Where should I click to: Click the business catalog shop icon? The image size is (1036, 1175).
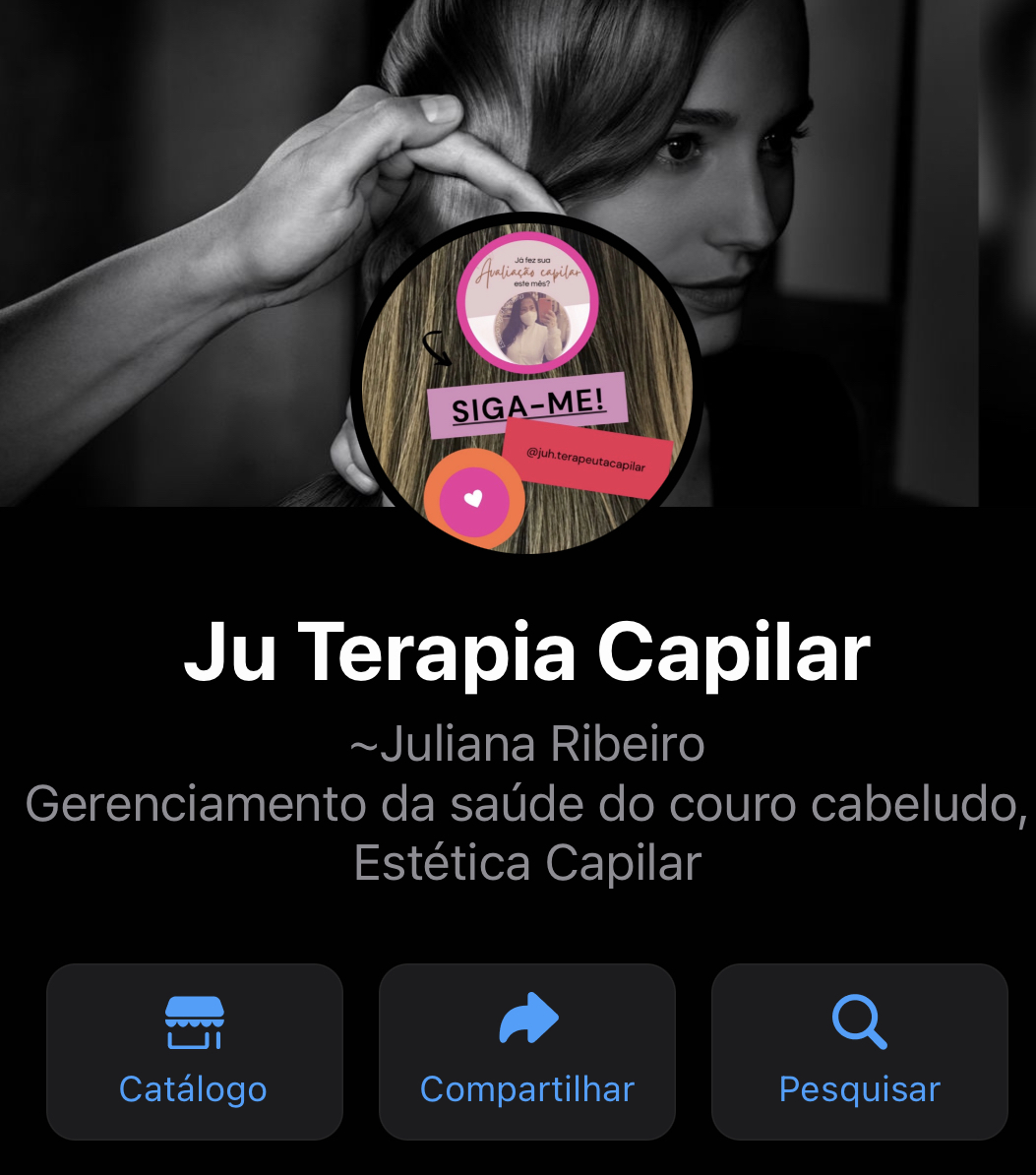tap(194, 1023)
